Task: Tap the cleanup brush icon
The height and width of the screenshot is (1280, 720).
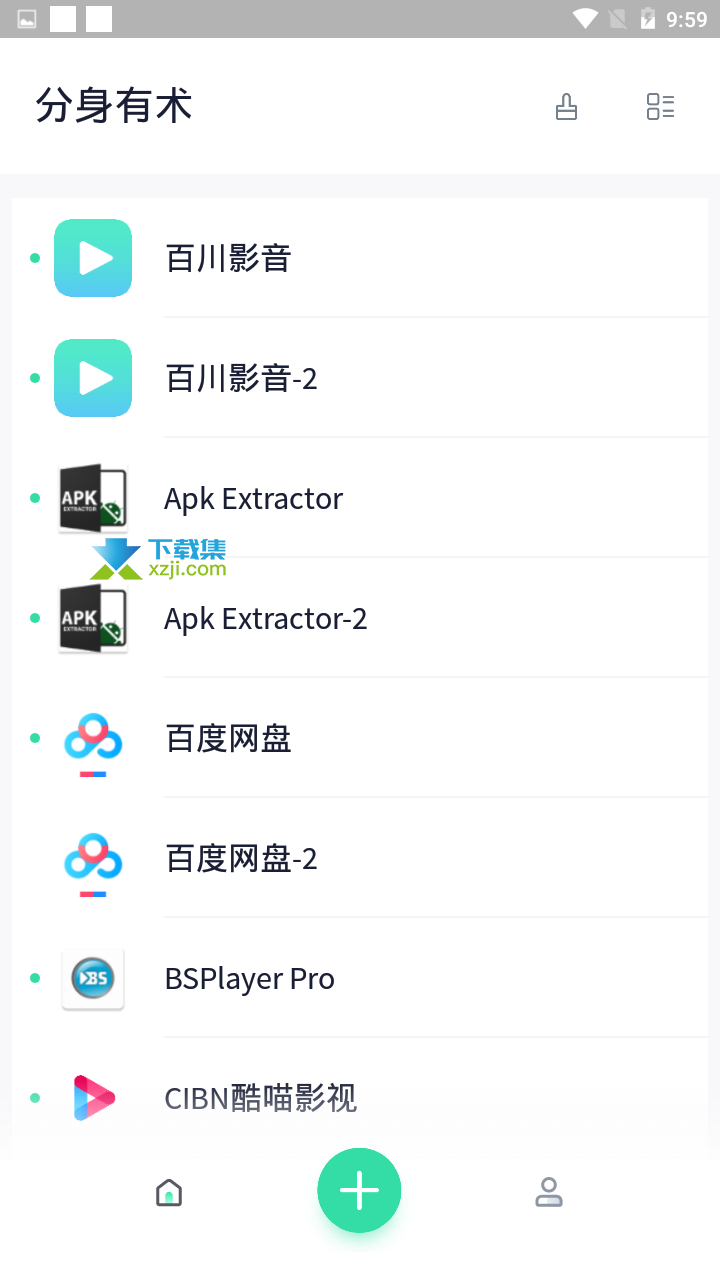Action: tap(567, 107)
